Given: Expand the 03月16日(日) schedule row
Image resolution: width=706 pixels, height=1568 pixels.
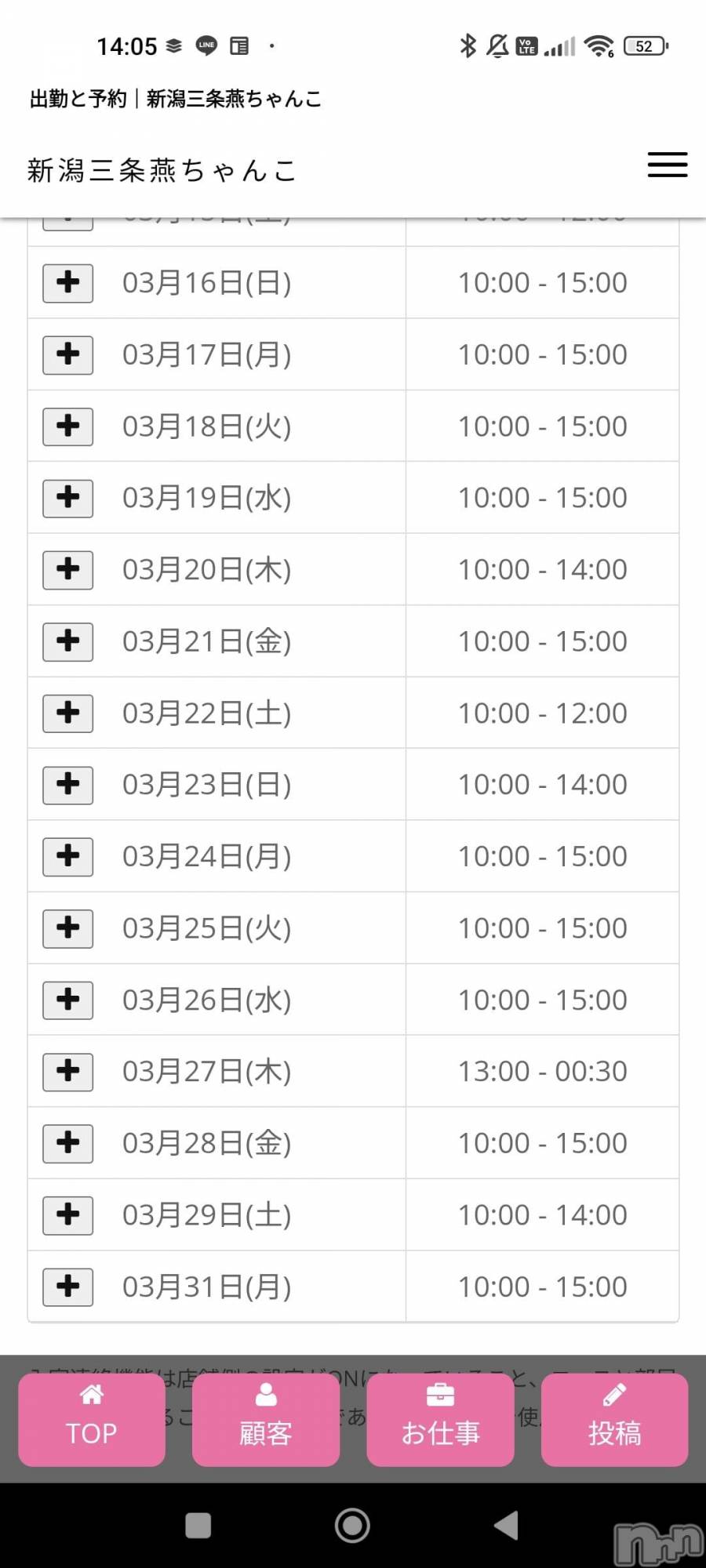Looking at the screenshot, I should pos(68,282).
